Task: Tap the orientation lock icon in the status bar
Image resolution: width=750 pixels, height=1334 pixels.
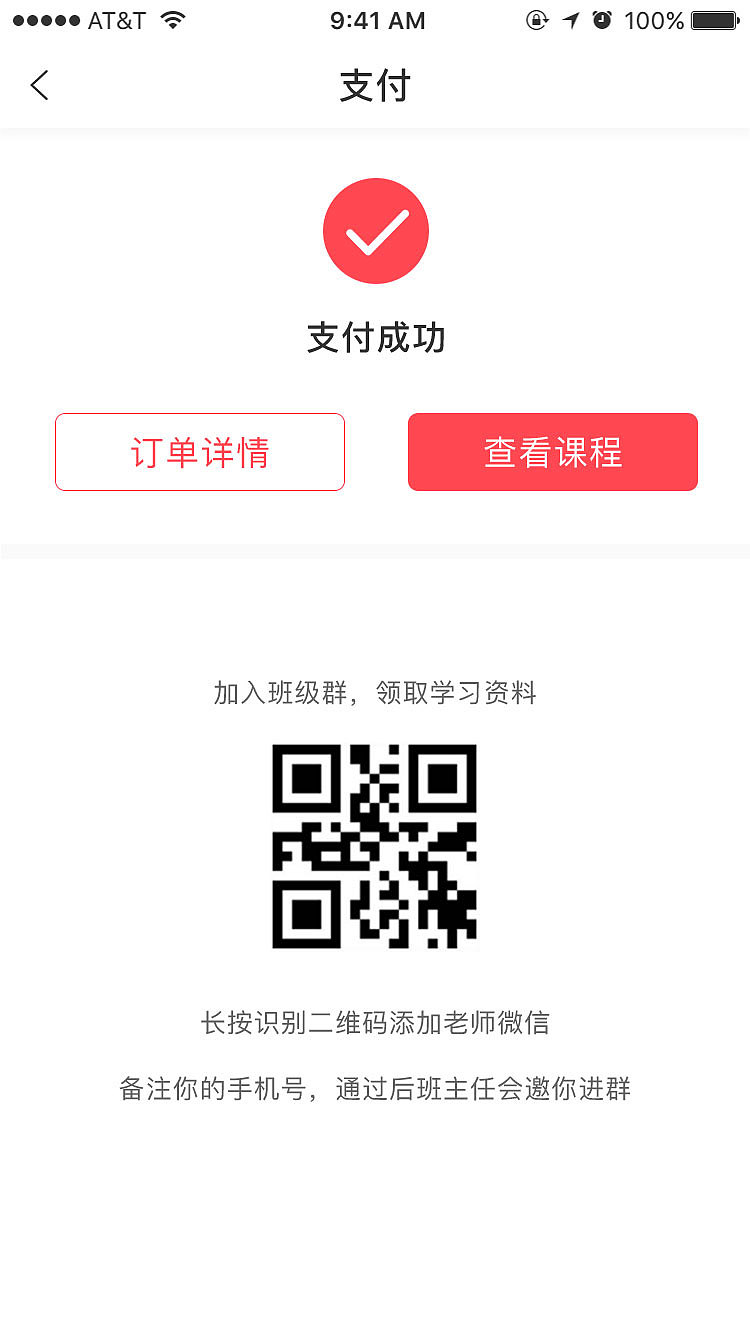Action: point(537,19)
